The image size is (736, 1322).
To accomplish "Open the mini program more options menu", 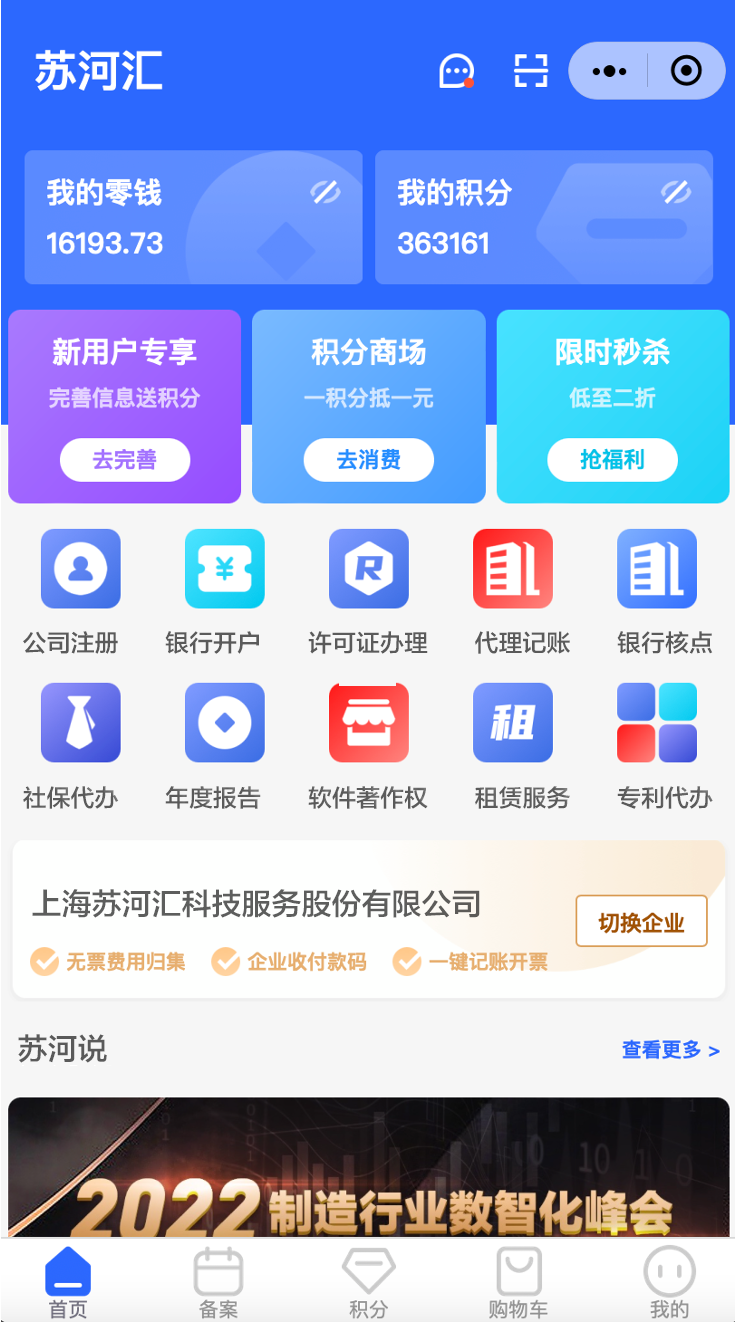I will (x=609, y=71).
